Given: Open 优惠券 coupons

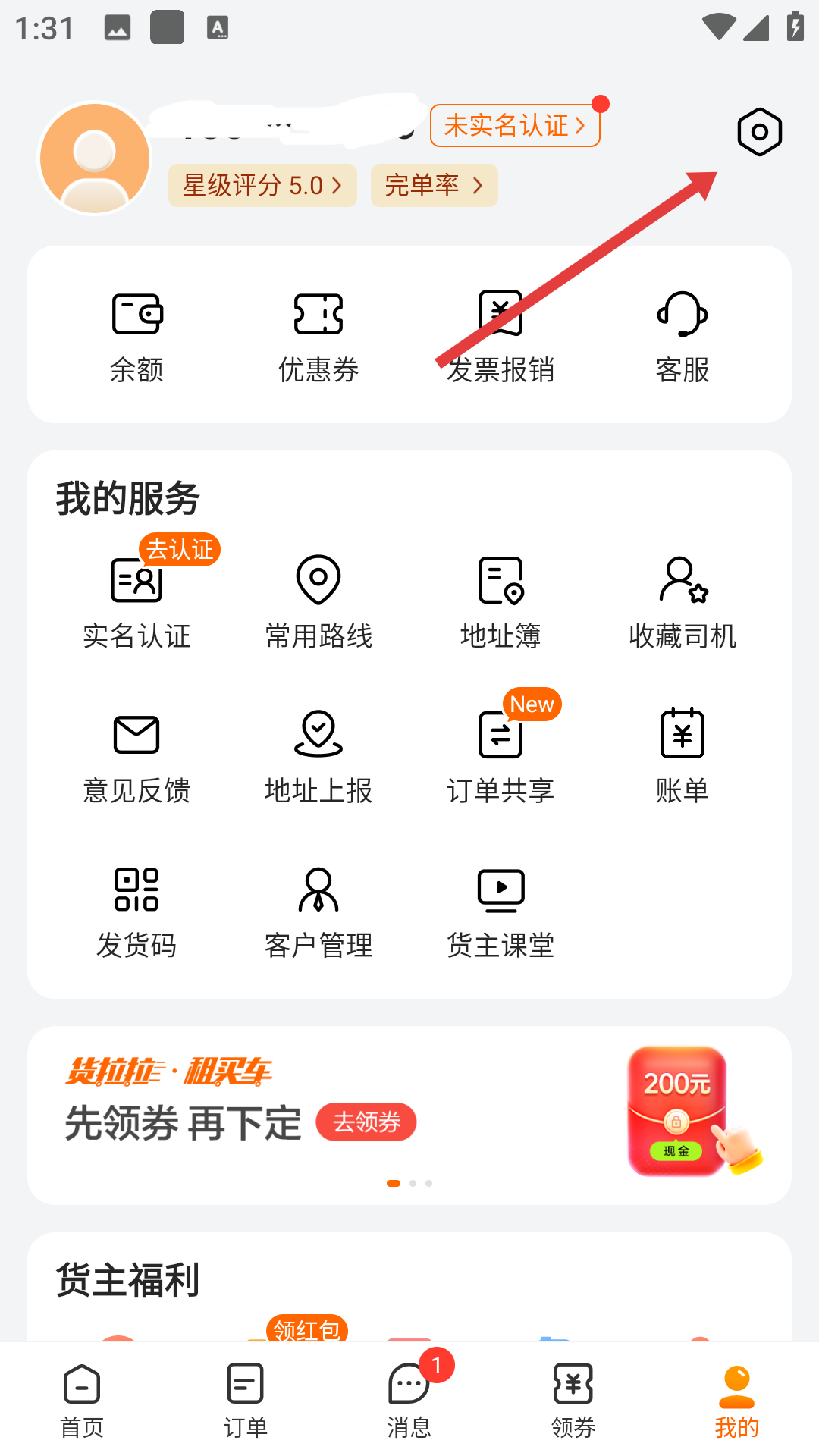Looking at the screenshot, I should (318, 336).
